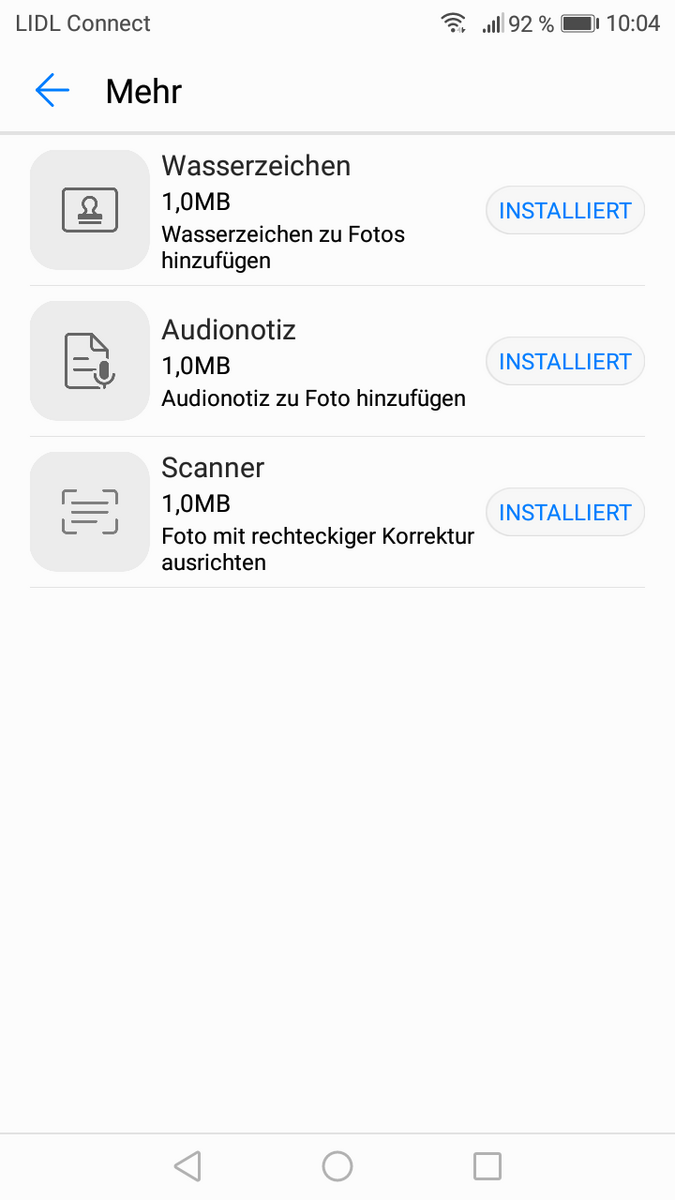Open recent apps from navigation bar
Image resolution: width=675 pixels, height=1200 pixels.
pyautogui.click(x=487, y=1166)
